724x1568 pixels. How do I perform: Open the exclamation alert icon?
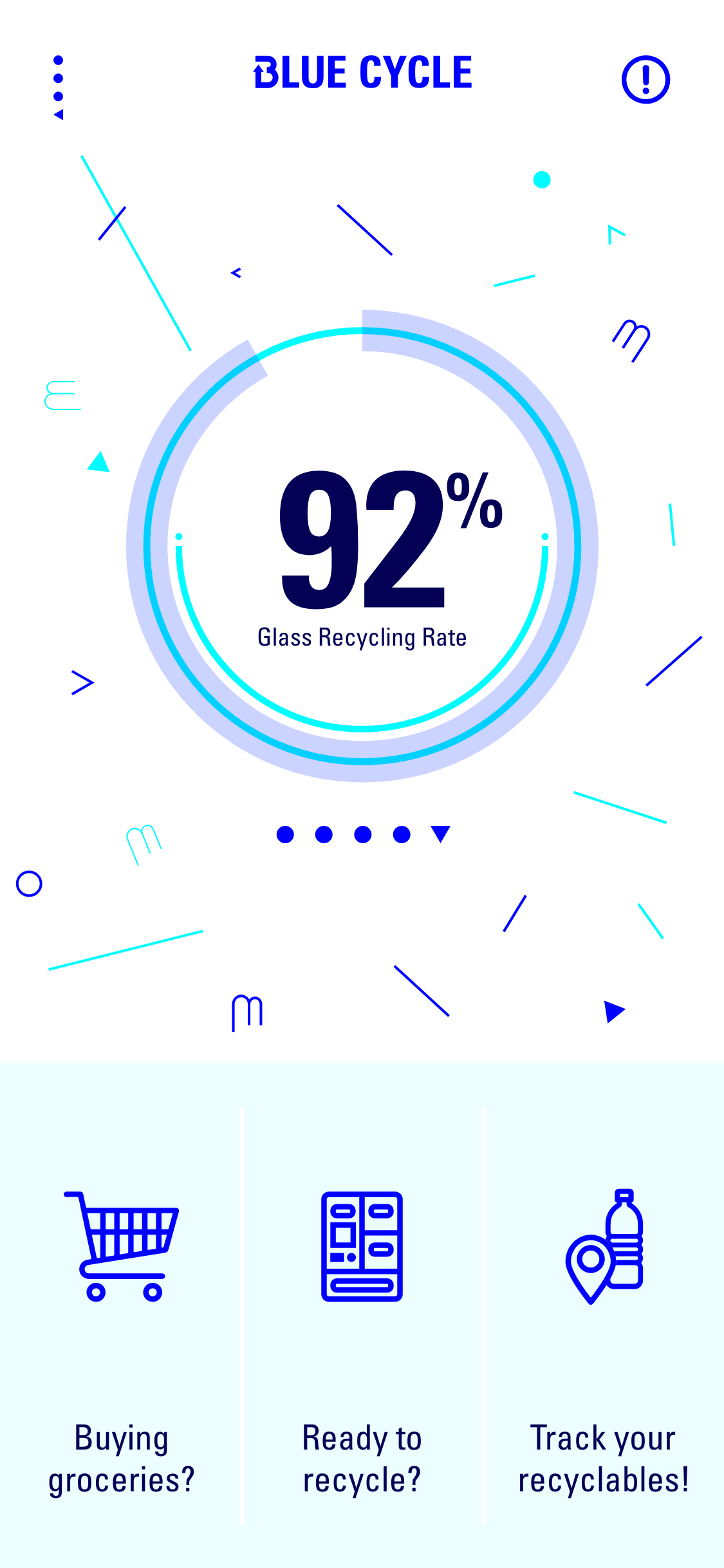645,79
